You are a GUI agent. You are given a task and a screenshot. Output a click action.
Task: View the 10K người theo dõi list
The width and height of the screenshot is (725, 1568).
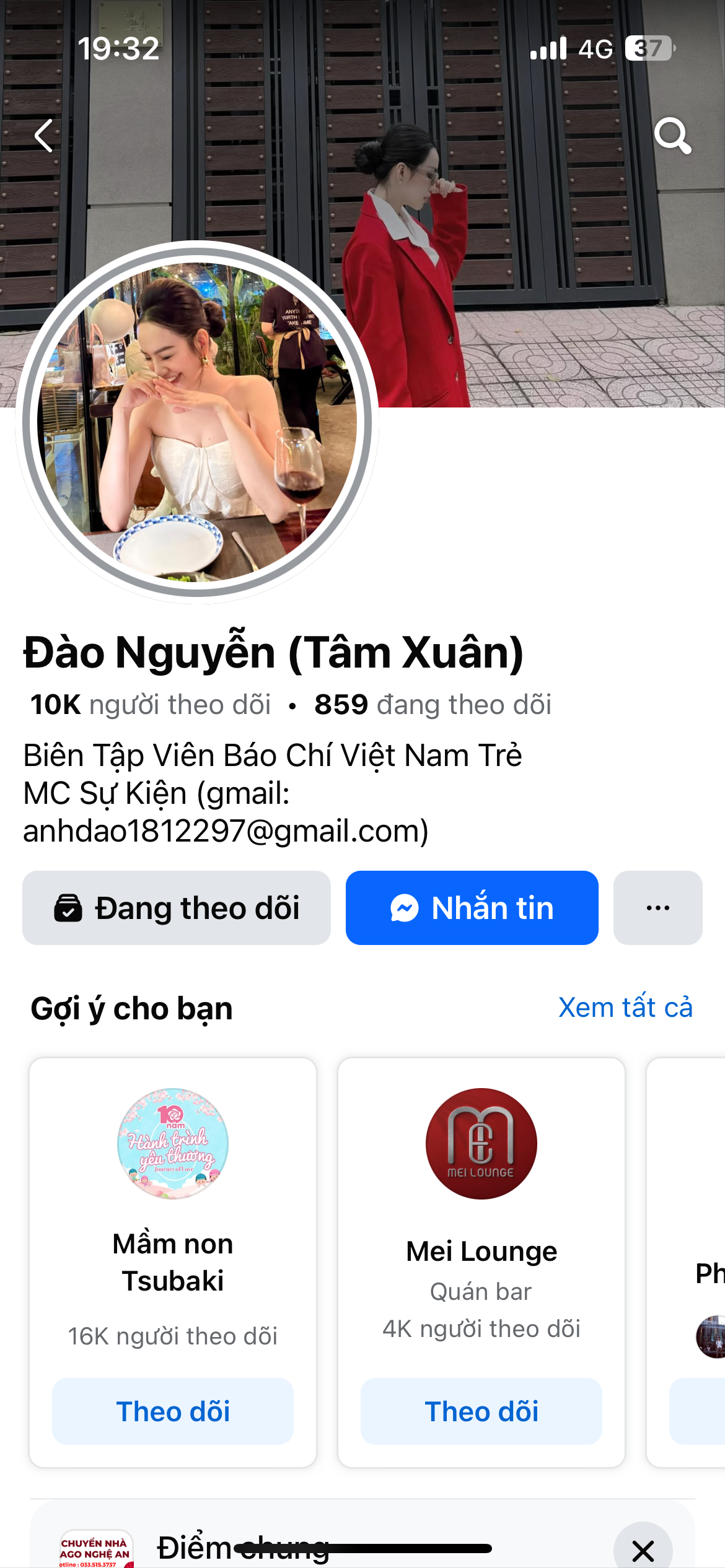[151, 705]
